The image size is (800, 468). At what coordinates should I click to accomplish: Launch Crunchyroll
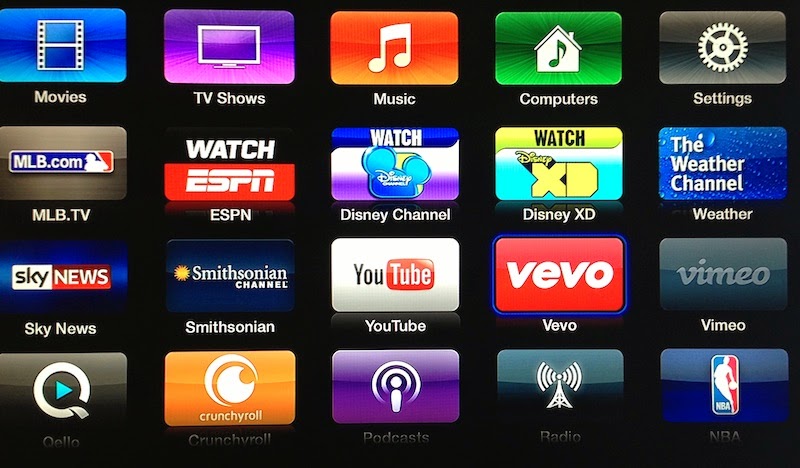coord(229,388)
